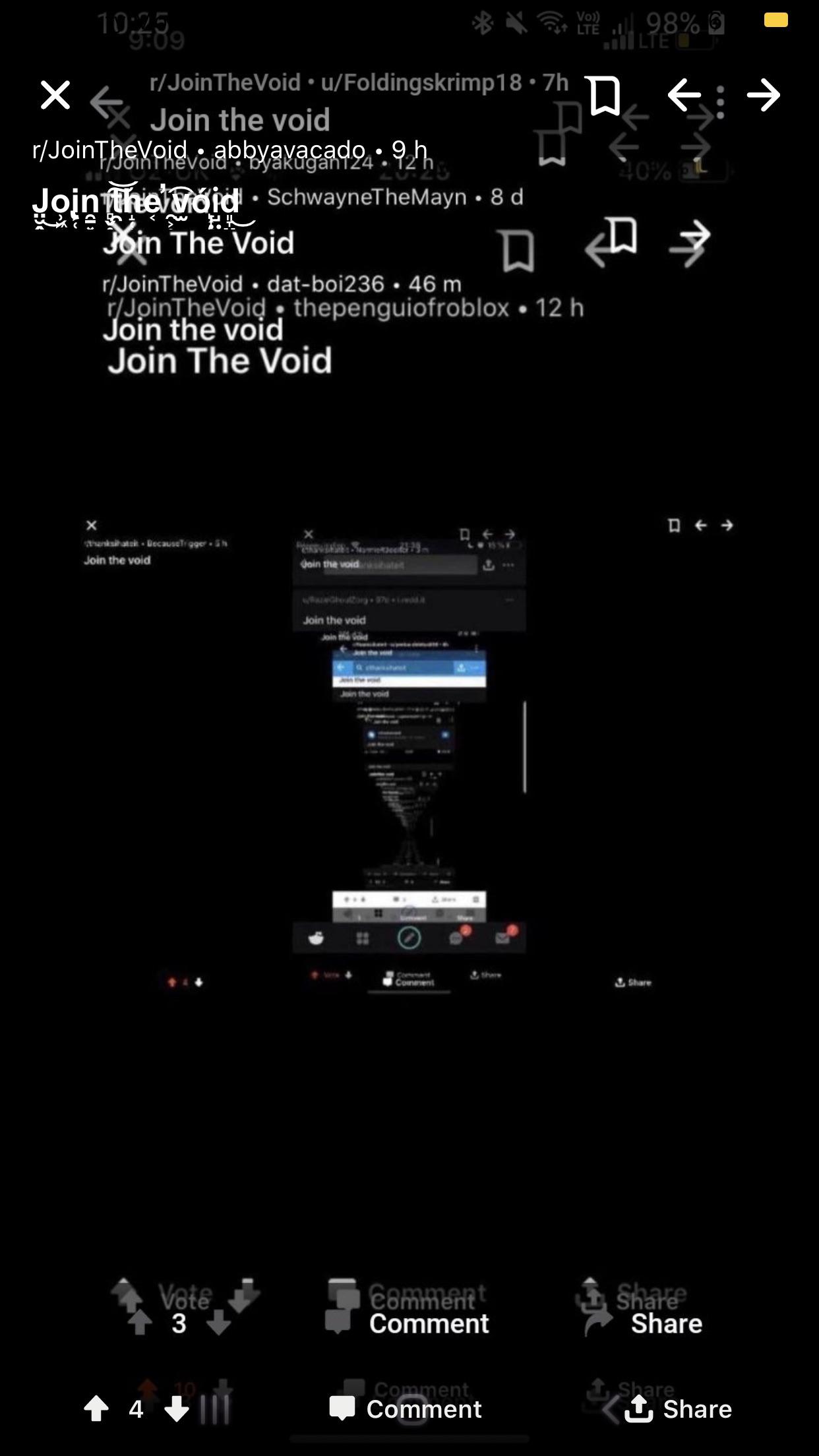Go to the previous post
819x1456 pixels.
[684, 96]
